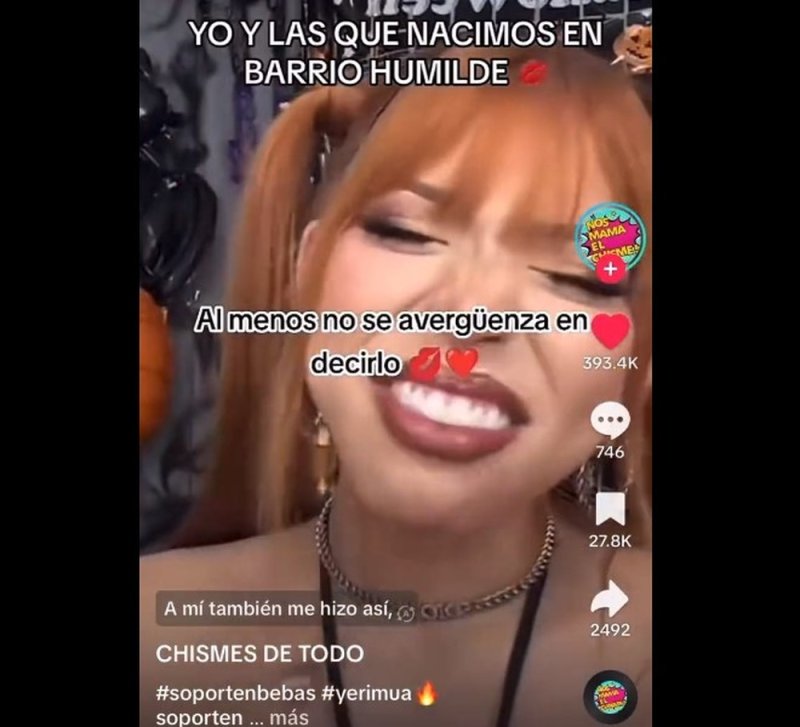Open the comments on this video
Viewport: 800px width, 727px height.
(610, 420)
